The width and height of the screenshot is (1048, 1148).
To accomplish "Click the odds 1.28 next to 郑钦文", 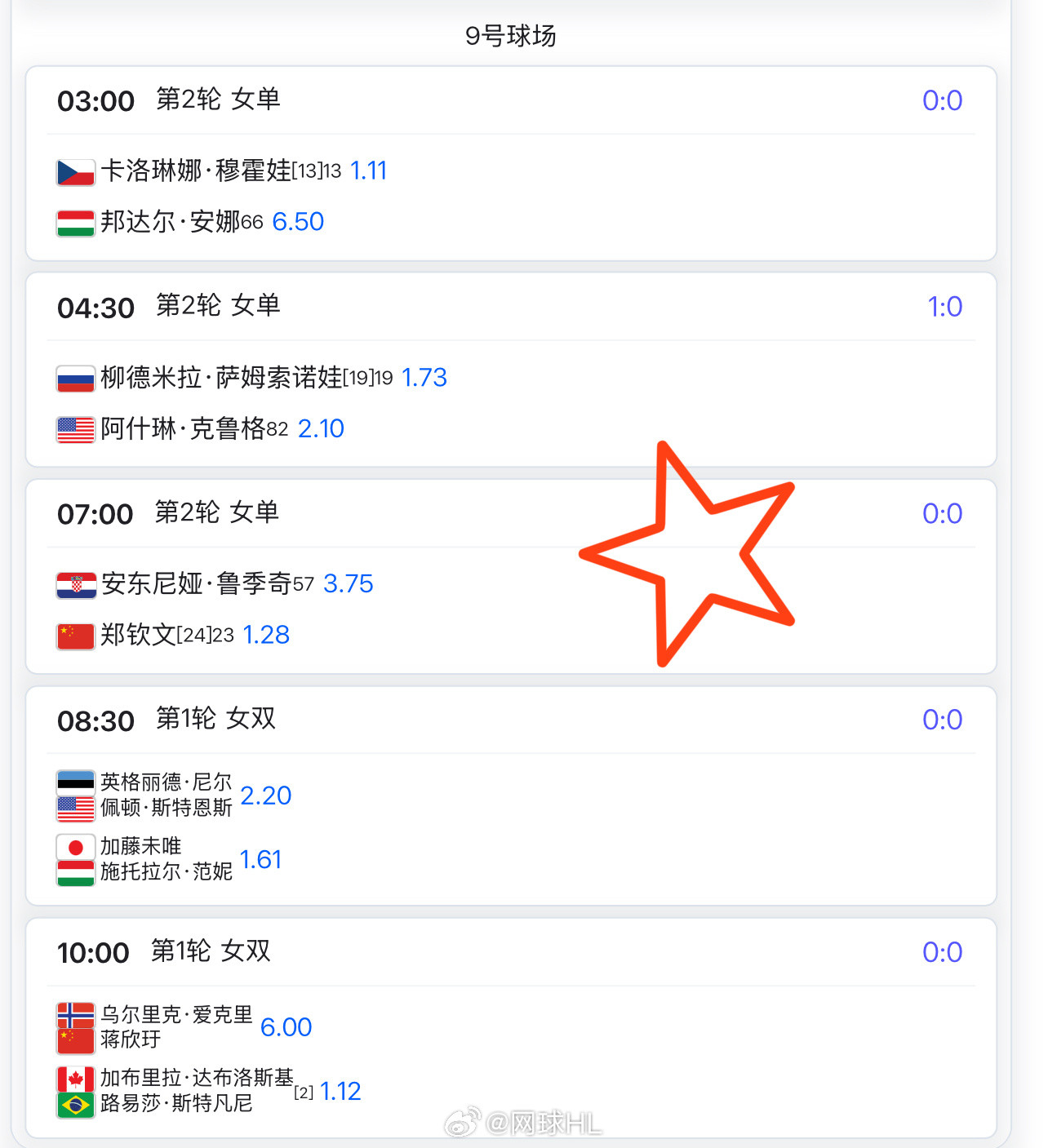I will [265, 636].
